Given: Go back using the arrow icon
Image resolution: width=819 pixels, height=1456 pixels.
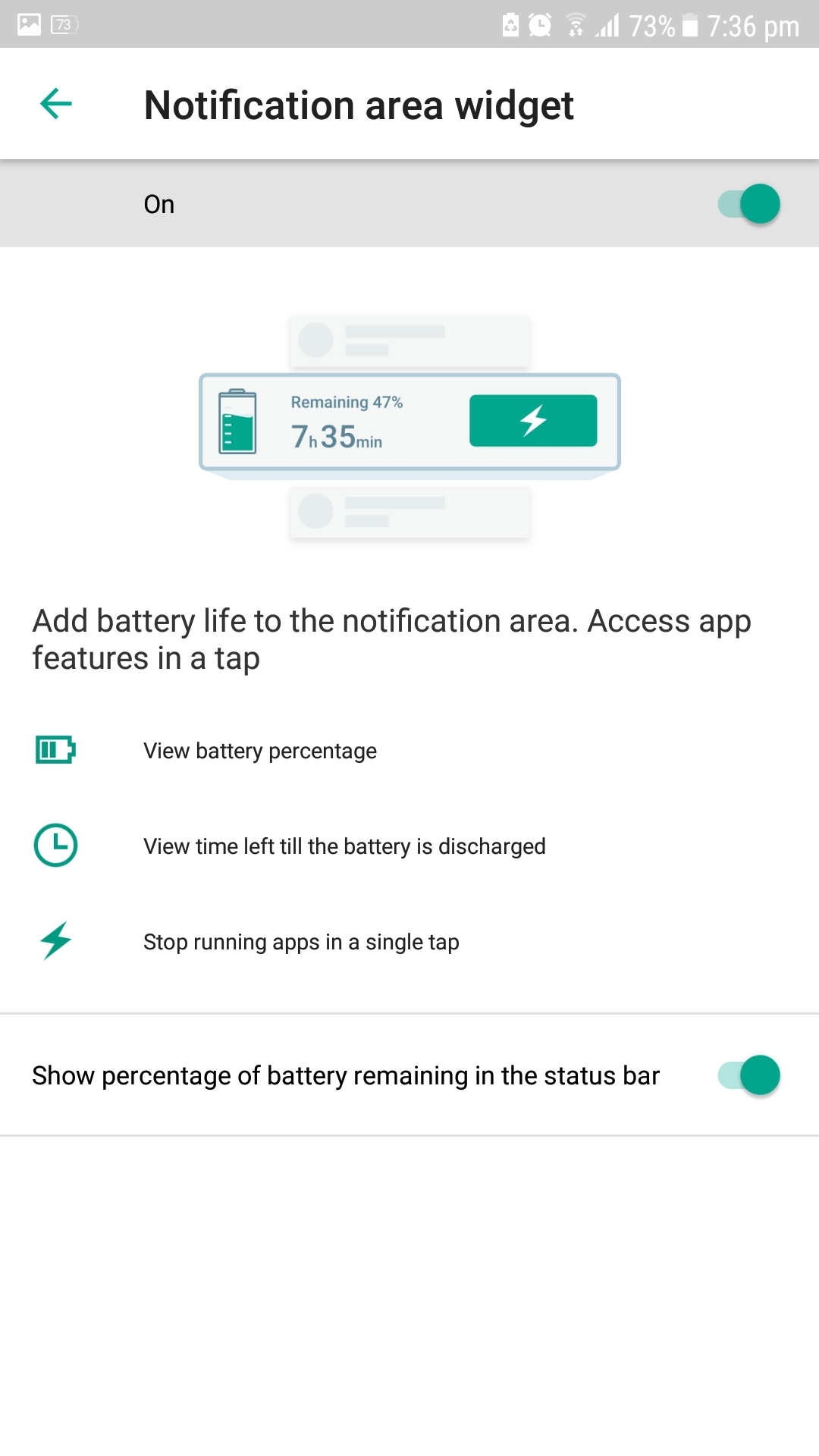Looking at the screenshot, I should (x=56, y=104).
